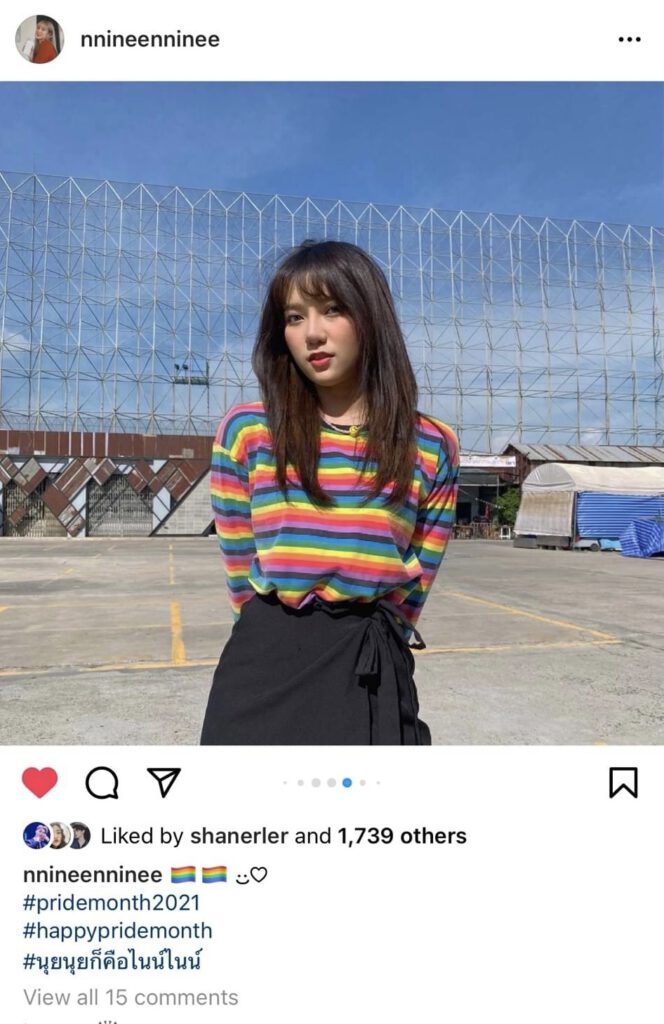This screenshot has width=664, height=1024.
Task: View all 15 comments
Action: 130,997
